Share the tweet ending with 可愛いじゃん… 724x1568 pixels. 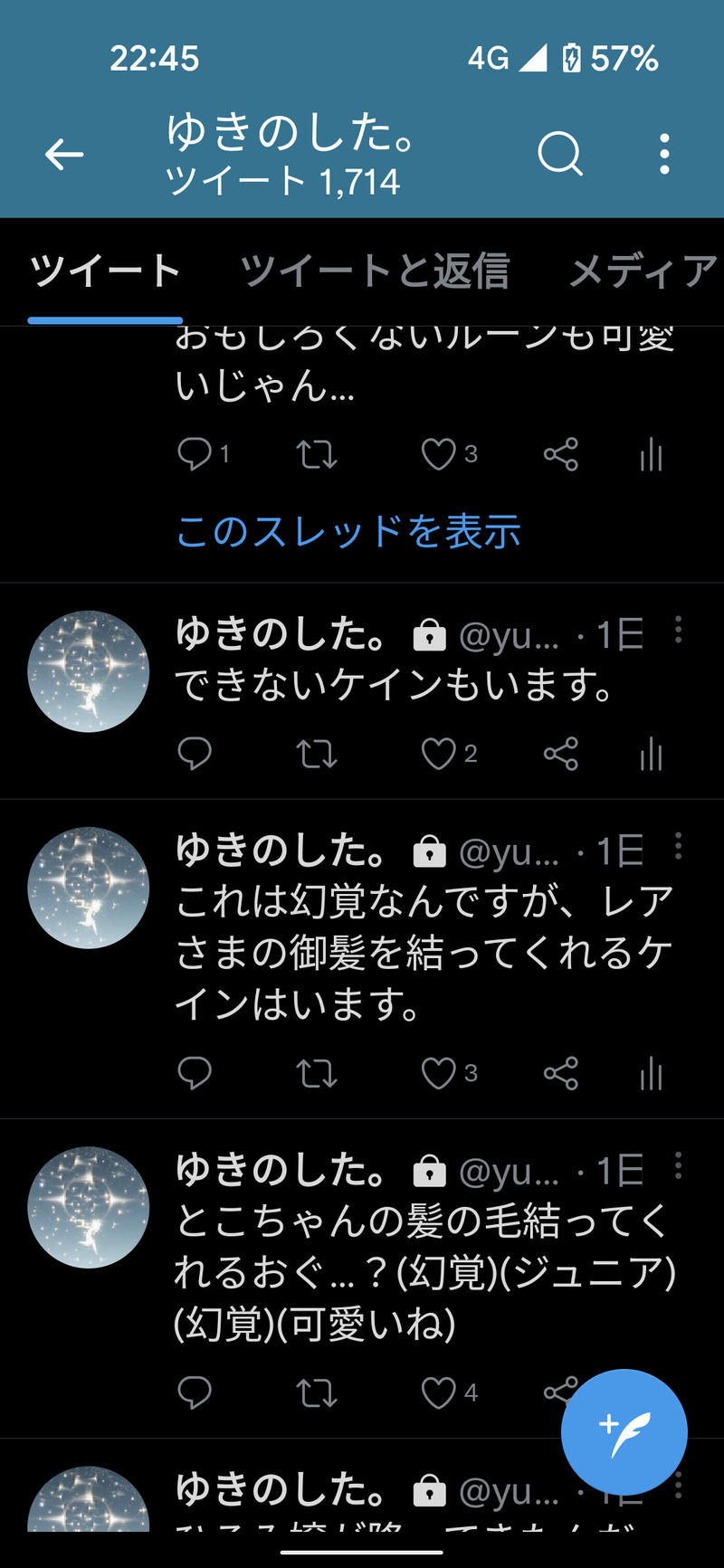point(561,454)
